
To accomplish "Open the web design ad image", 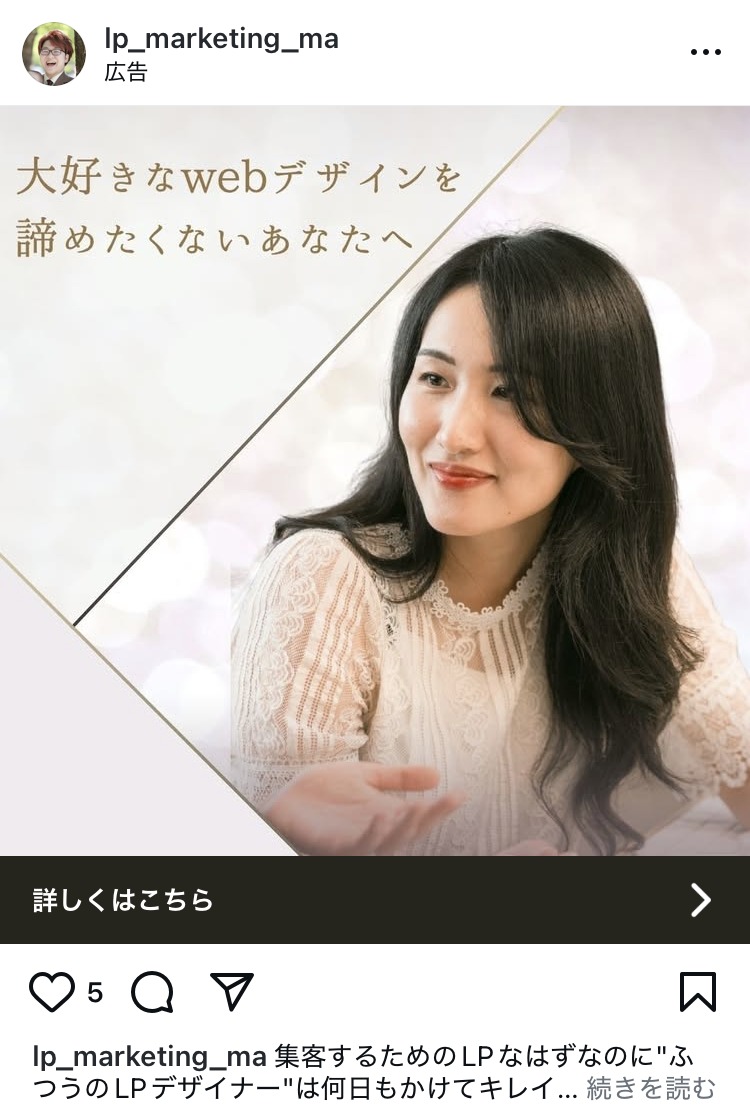I will click(375, 480).
